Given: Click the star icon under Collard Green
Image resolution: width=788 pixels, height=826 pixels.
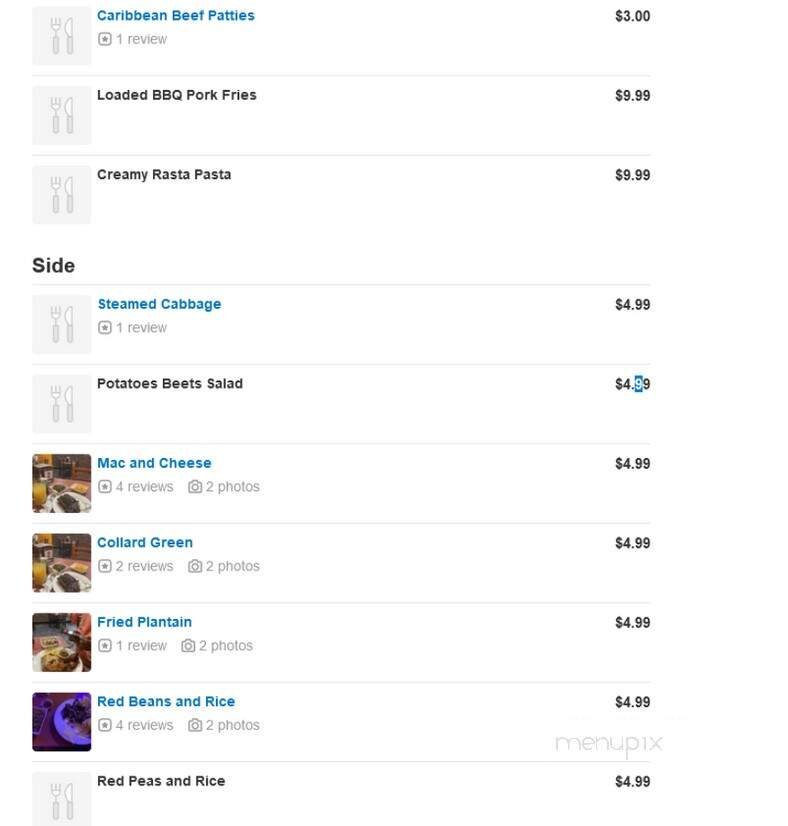Looking at the screenshot, I should 104,566.
